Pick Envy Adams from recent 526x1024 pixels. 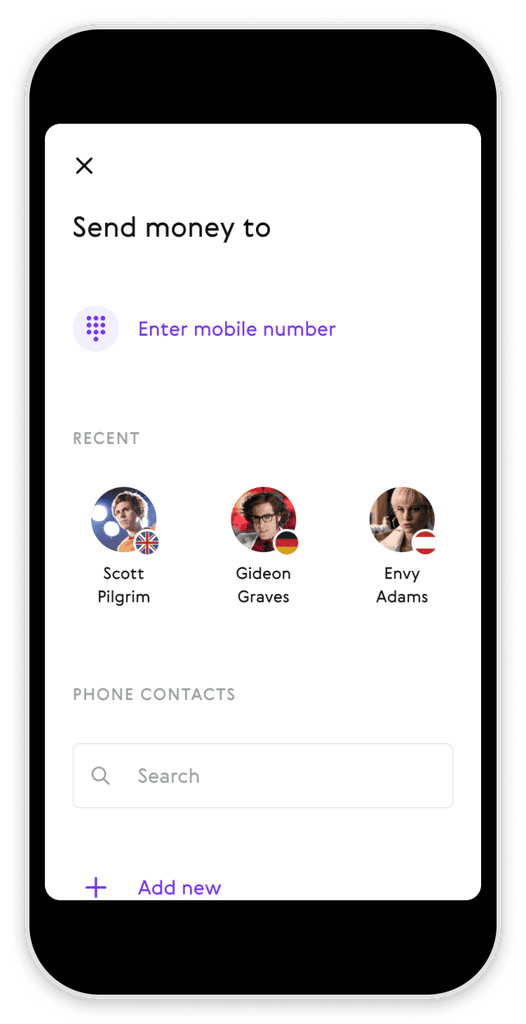pyautogui.click(x=402, y=545)
